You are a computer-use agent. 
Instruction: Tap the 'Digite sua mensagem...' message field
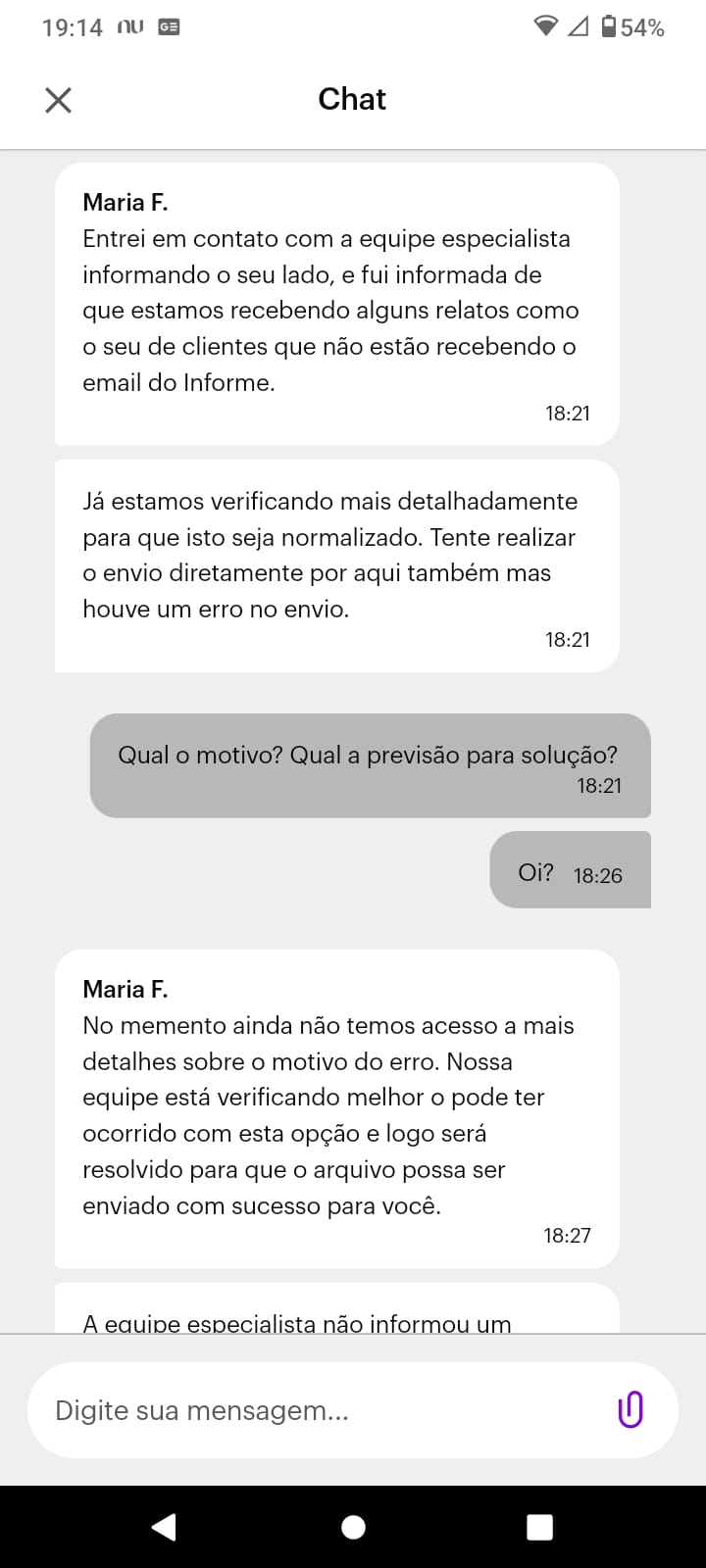(324, 1410)
